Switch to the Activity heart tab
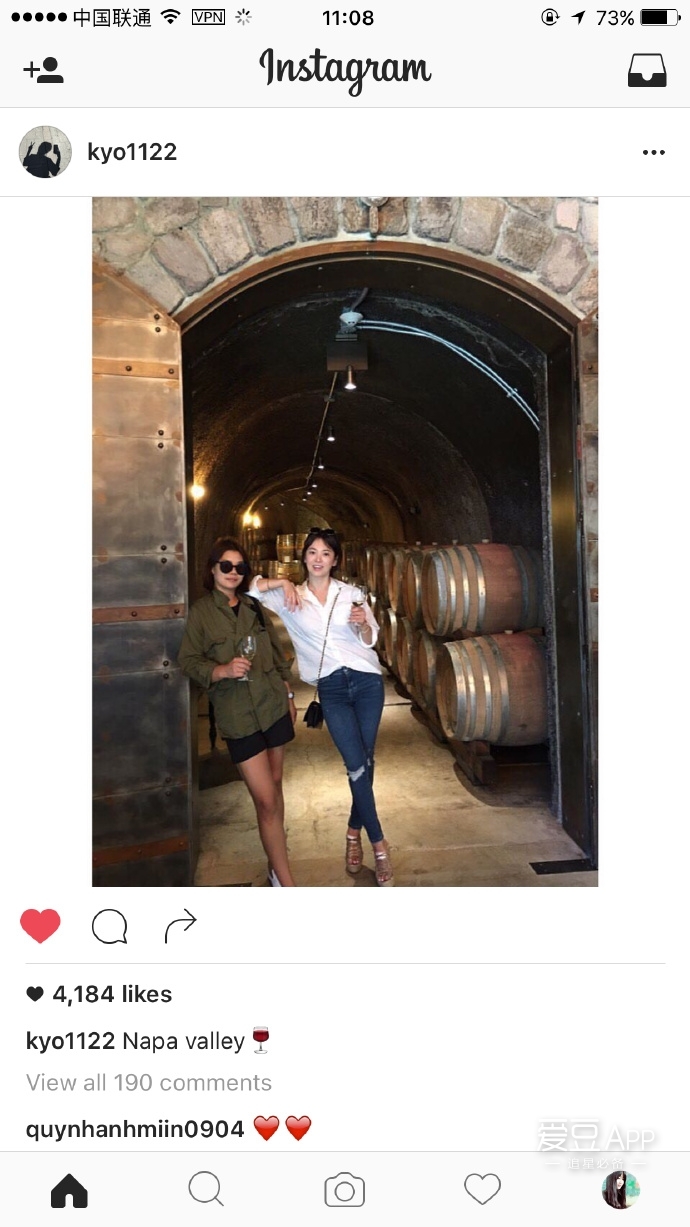690x1227 pixels. pos(482,1190)
